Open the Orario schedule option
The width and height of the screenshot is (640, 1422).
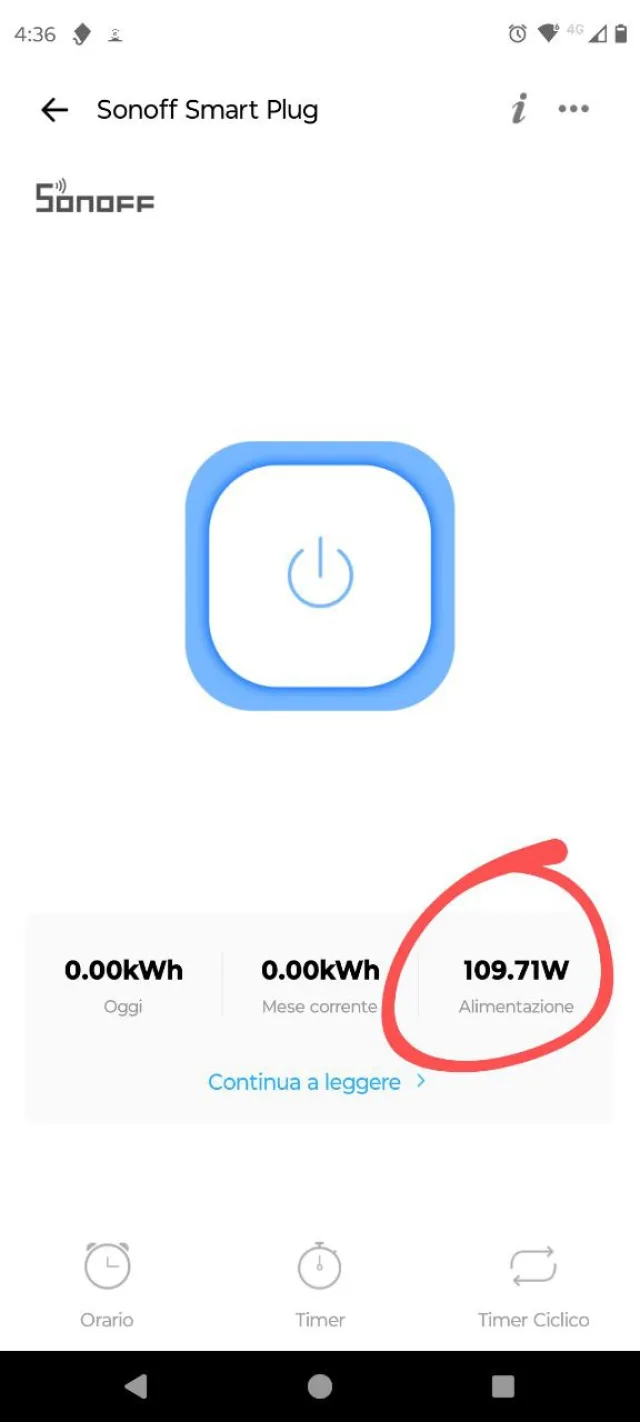pos(107,1284)
